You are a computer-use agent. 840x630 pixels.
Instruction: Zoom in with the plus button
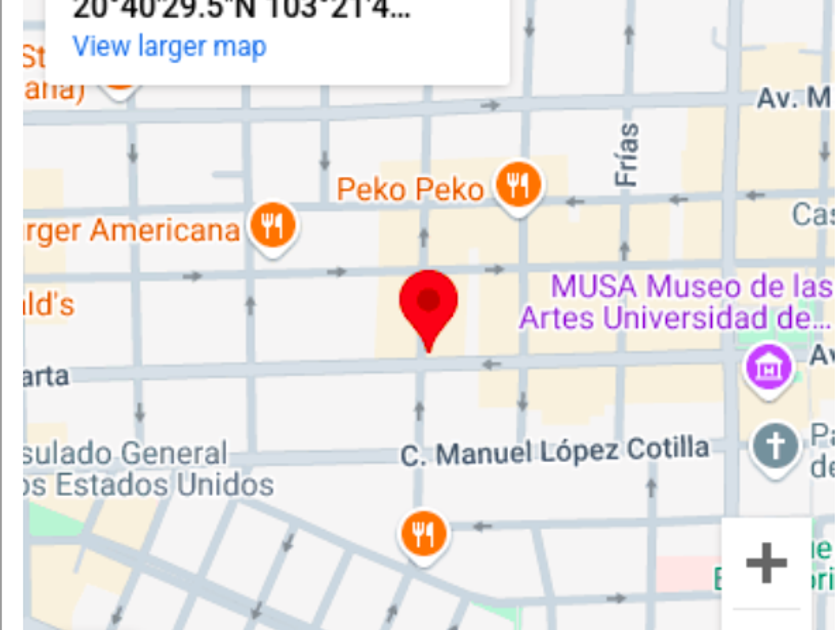point(766,562)
